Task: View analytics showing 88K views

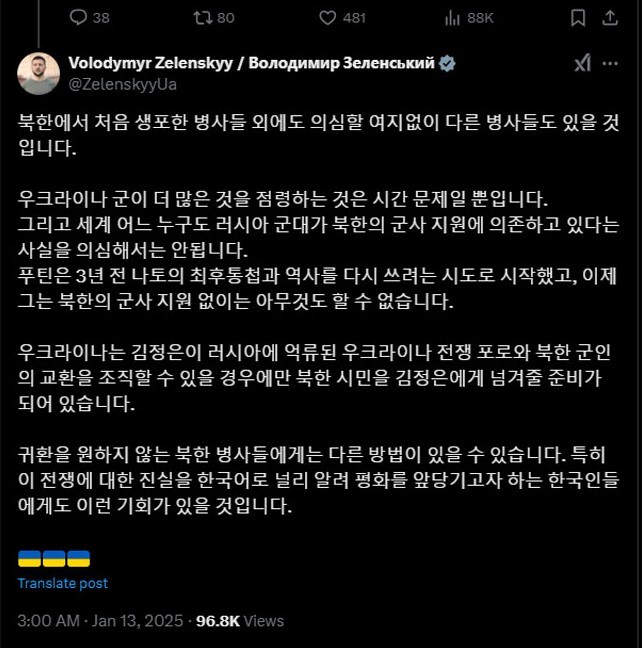Action: click(452, 17)
